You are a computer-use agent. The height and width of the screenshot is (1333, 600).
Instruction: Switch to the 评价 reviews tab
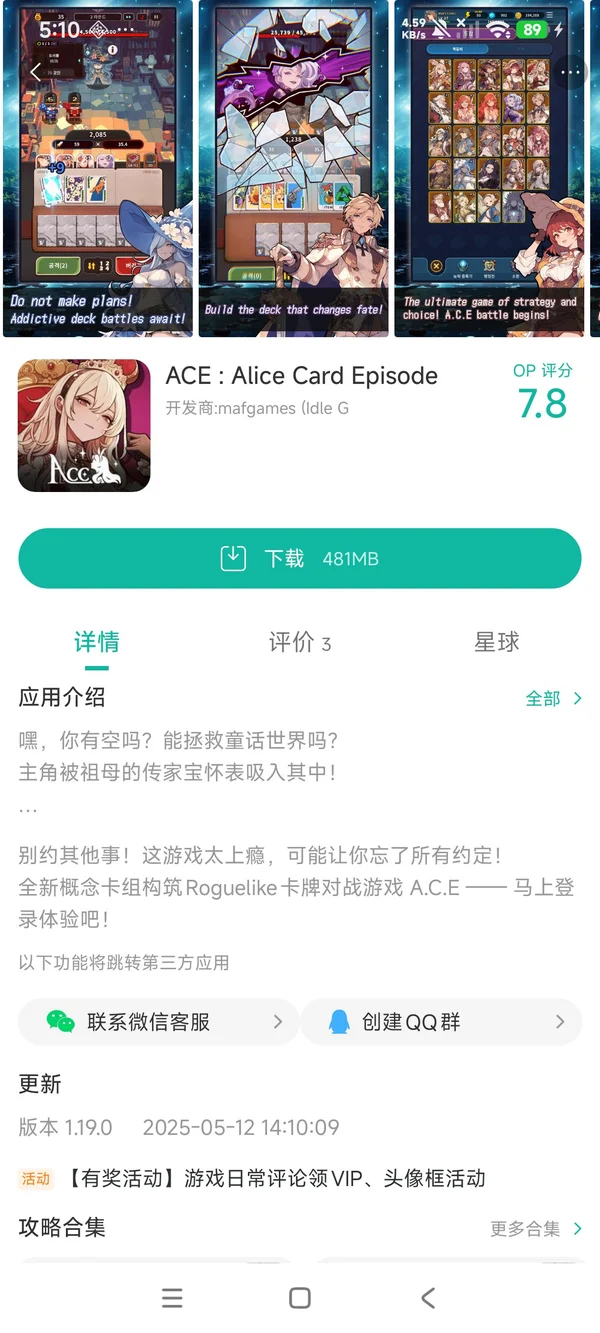tap(299, 643)
